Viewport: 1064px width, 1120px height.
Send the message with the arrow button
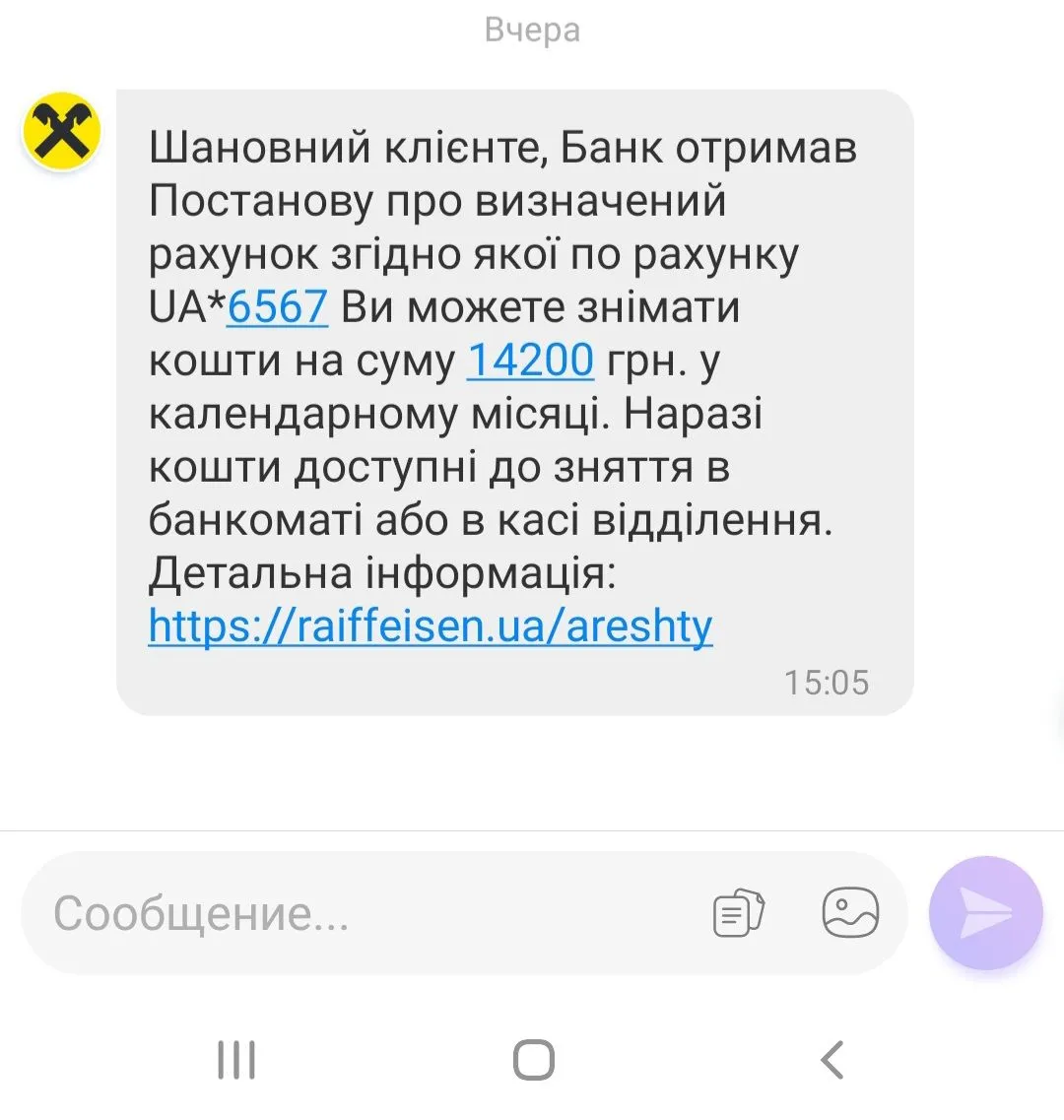pyautogui.click(x=985, y=913)
